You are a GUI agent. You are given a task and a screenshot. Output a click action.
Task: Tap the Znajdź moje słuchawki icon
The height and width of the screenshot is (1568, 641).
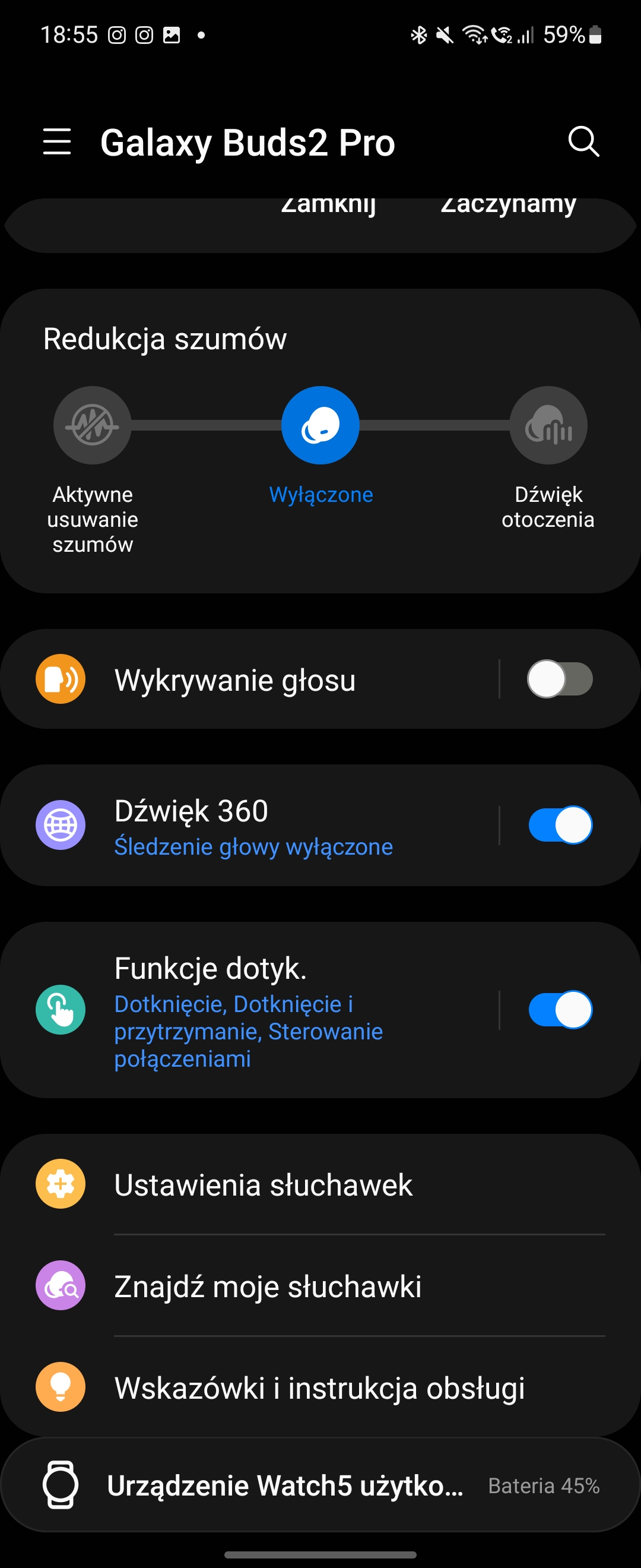[x=61, y=1286]
